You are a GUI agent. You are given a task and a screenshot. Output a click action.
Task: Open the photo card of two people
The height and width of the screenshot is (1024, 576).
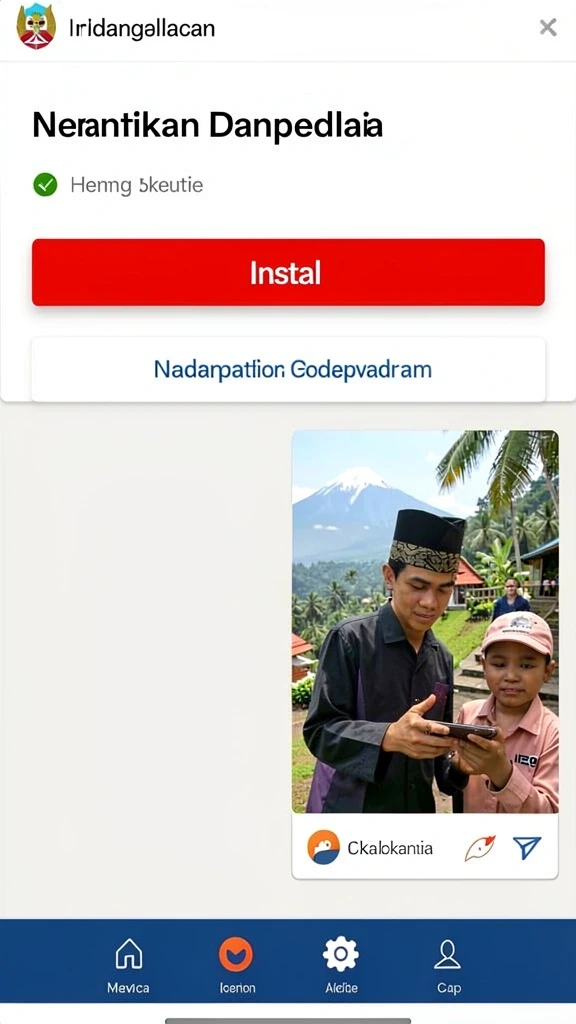(425, 621)
